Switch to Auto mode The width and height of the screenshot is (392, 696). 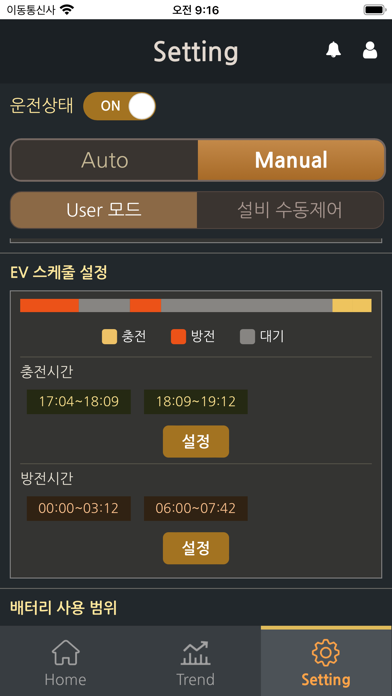[104, 160]
